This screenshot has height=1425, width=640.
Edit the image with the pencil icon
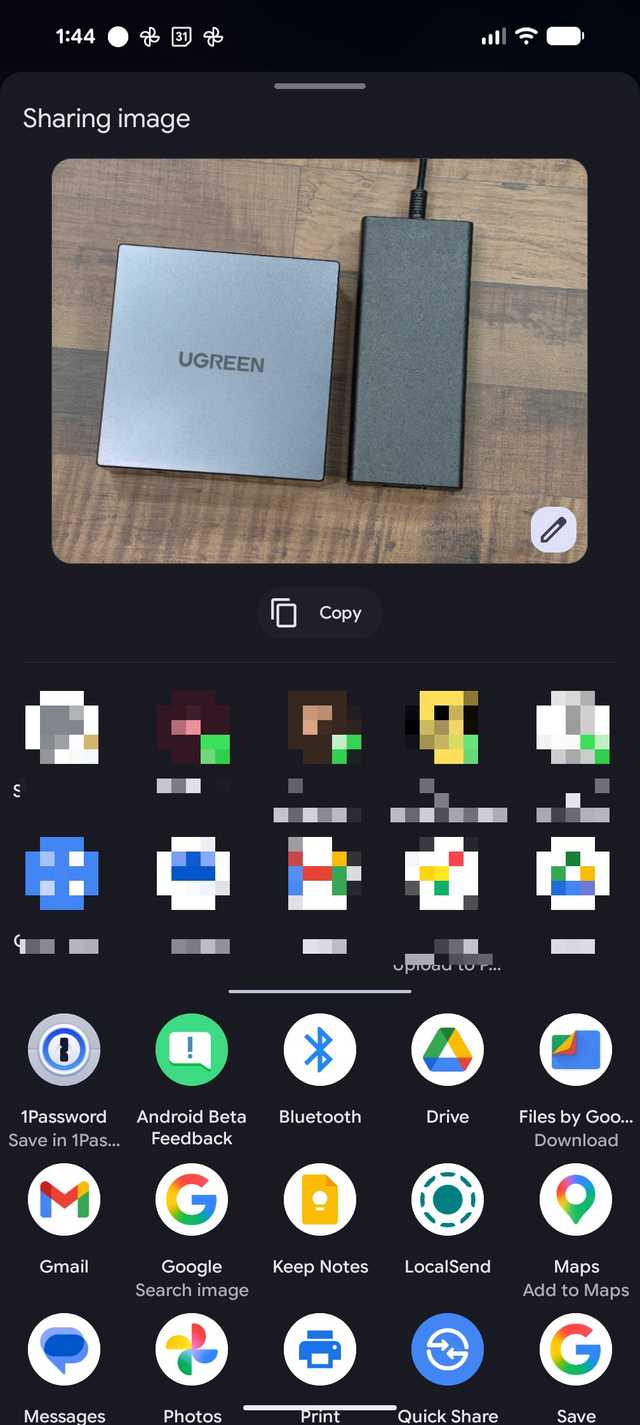point(553,530)
